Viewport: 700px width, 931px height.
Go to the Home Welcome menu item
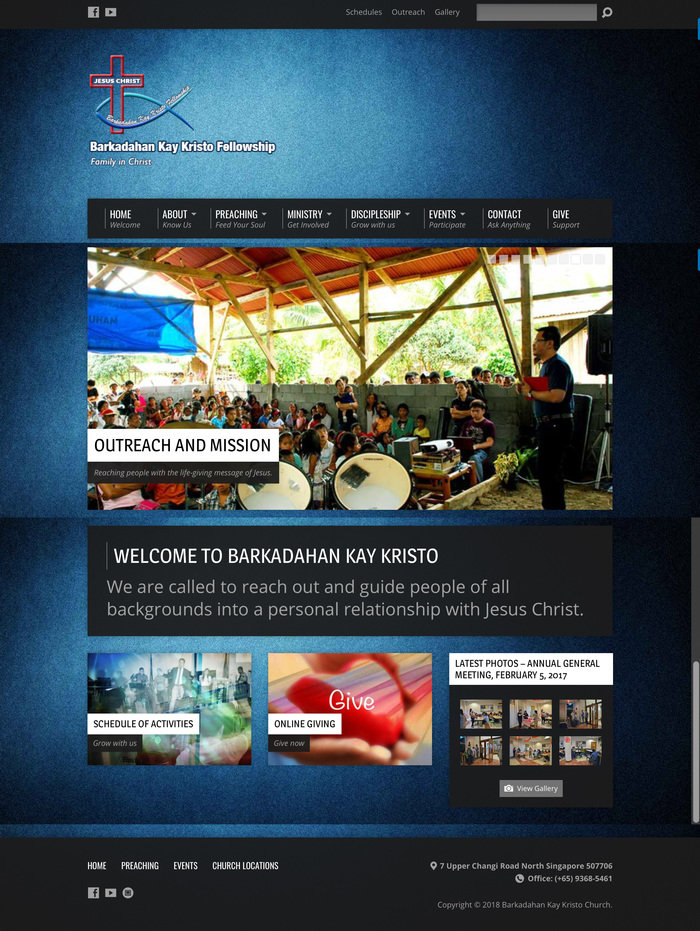coord(124,219)
